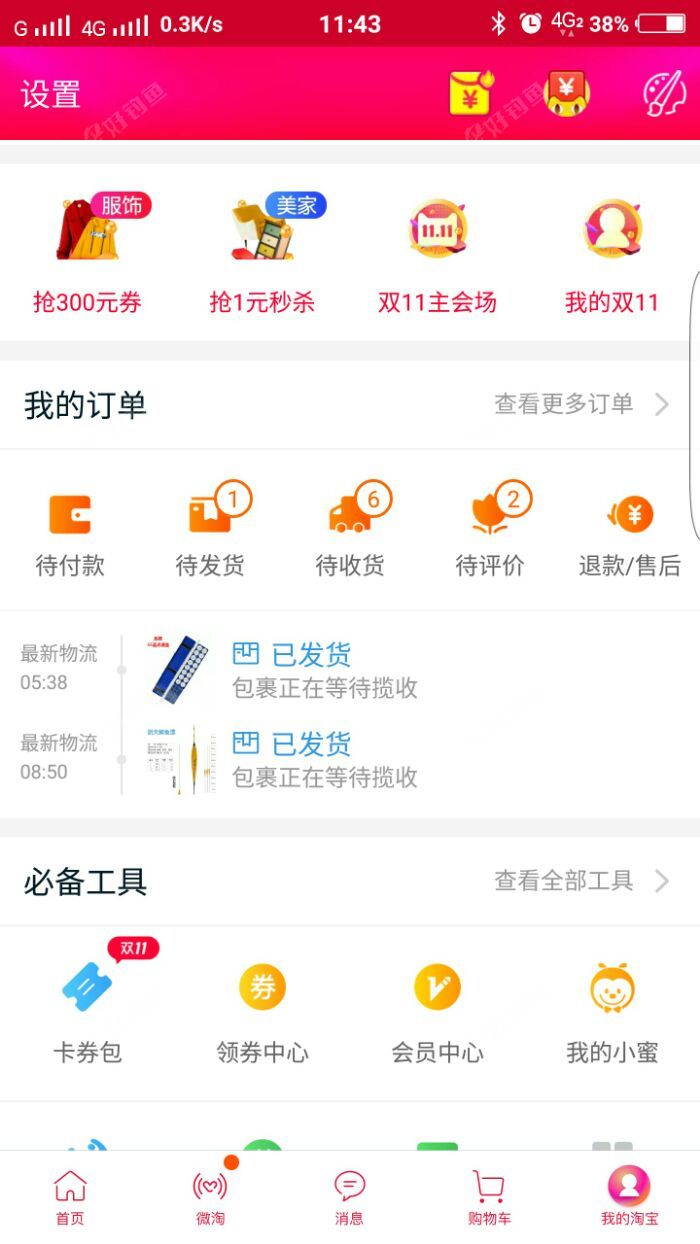Switch to the 消息 messages tab
Screen dimensions: 700x1244
[x=349, y=1197]
